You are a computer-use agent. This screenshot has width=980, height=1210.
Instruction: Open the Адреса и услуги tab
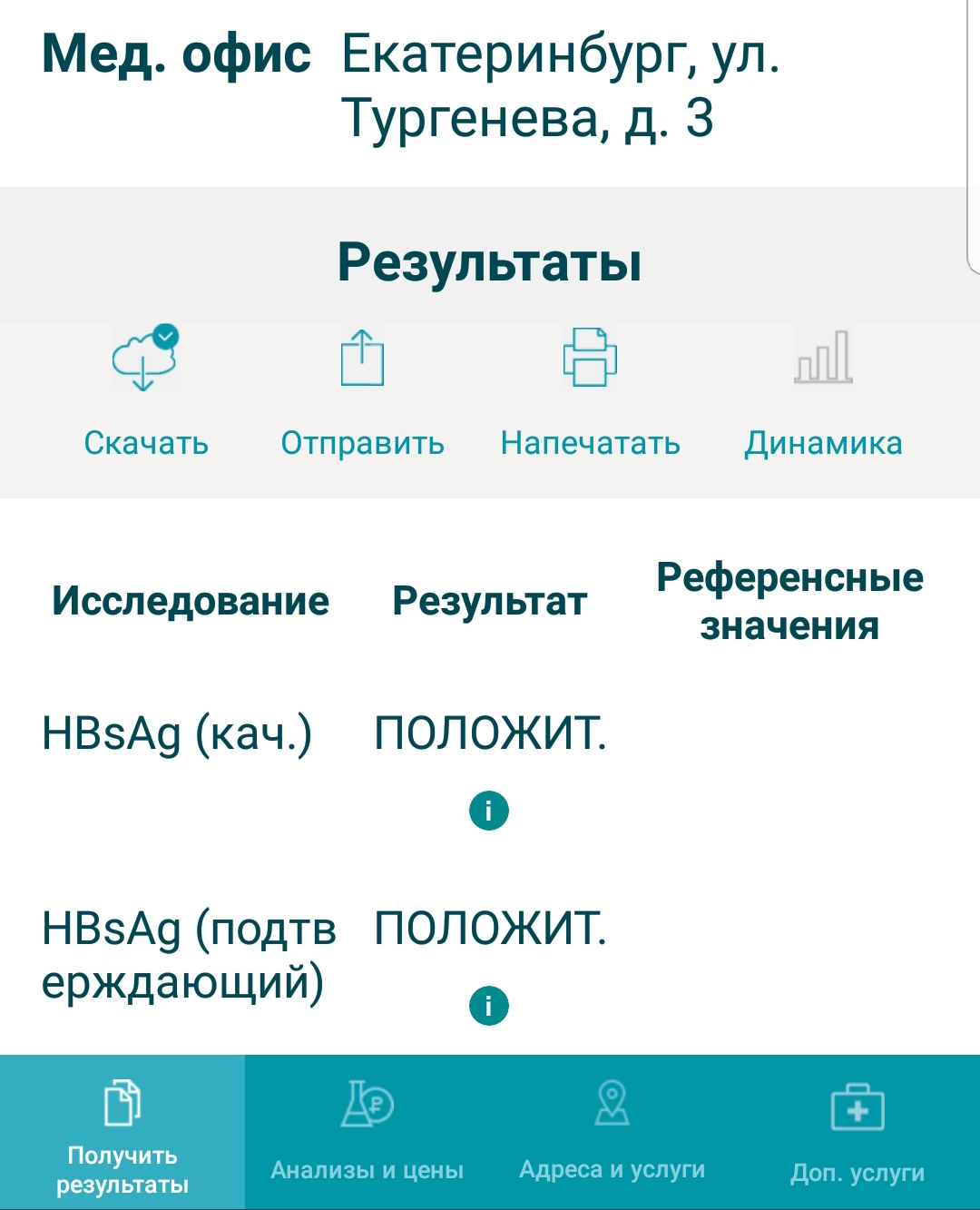pyautogui.click(x=612, y=1132)
